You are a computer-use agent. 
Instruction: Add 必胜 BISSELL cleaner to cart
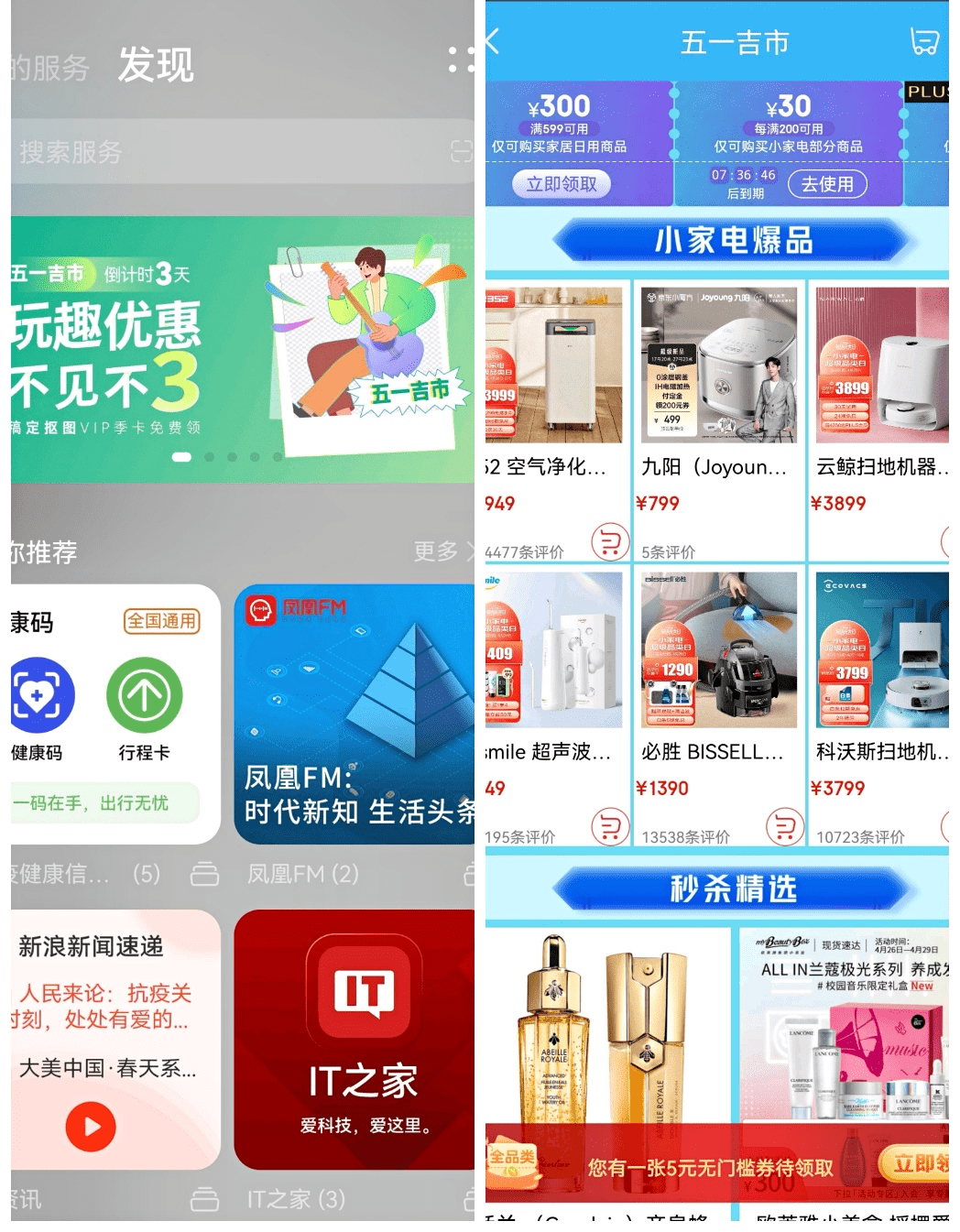783,826
